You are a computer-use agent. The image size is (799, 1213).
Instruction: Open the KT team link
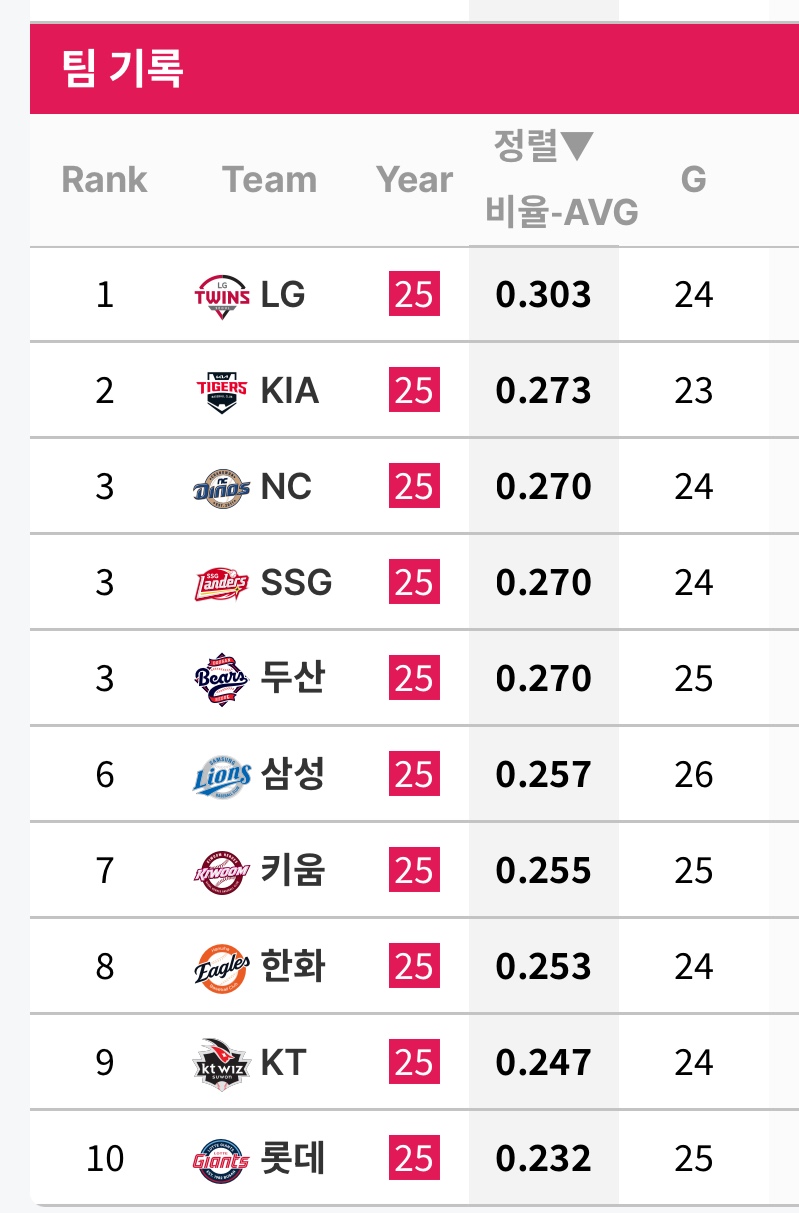point(283,1063)
